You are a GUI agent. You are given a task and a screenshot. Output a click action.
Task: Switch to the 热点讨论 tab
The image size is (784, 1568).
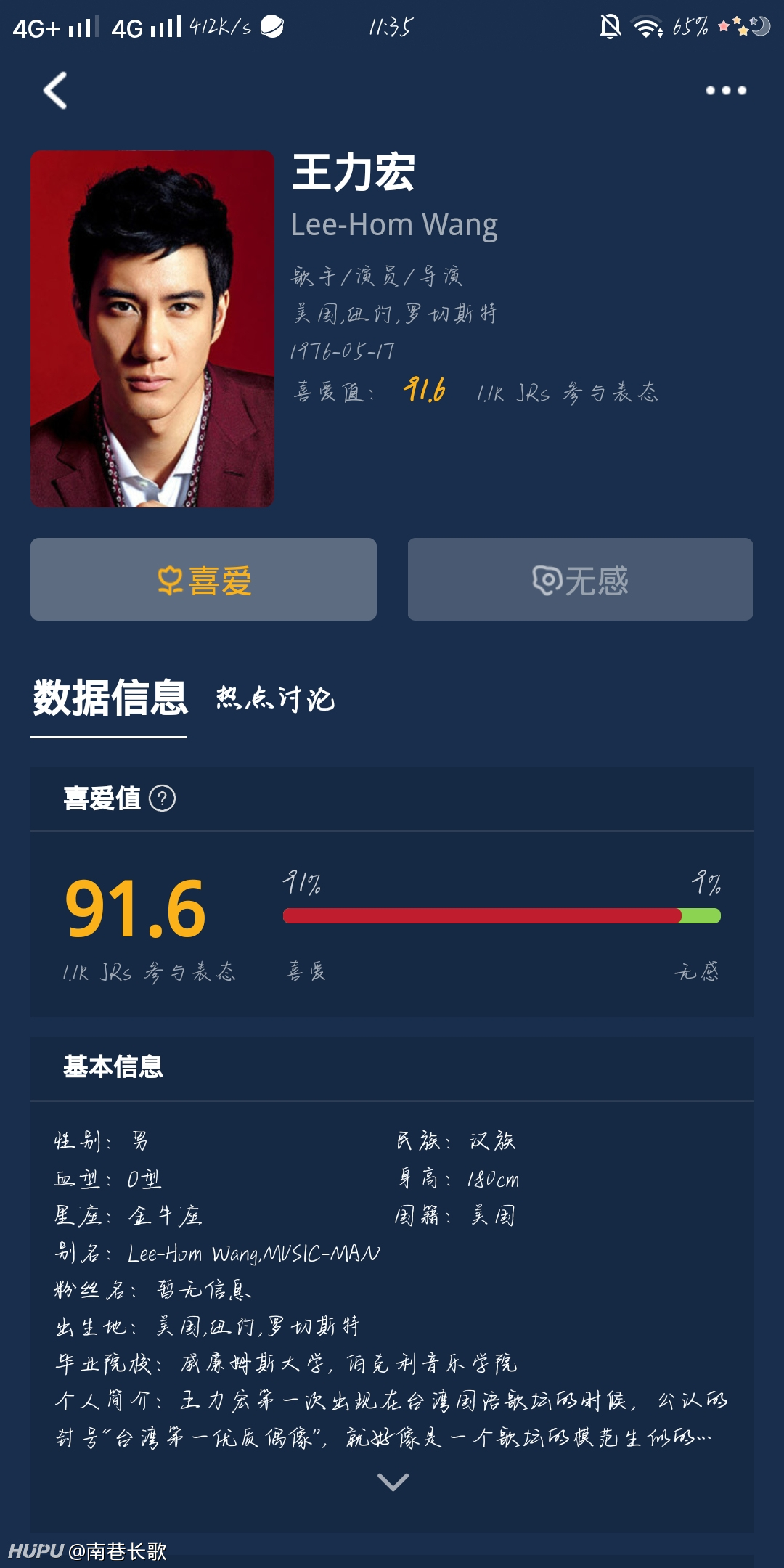(275, 698)
